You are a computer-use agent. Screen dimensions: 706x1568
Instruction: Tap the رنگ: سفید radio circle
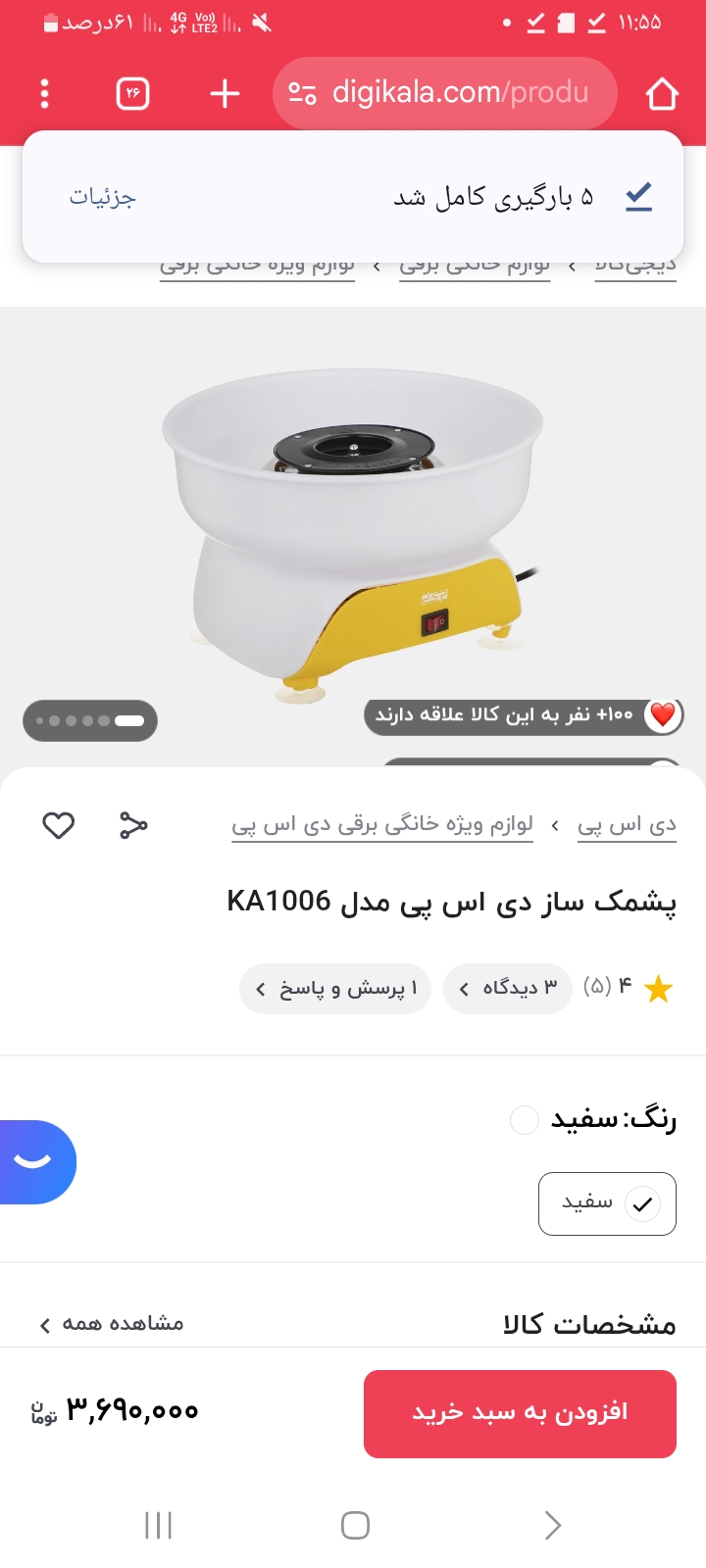524,1119
